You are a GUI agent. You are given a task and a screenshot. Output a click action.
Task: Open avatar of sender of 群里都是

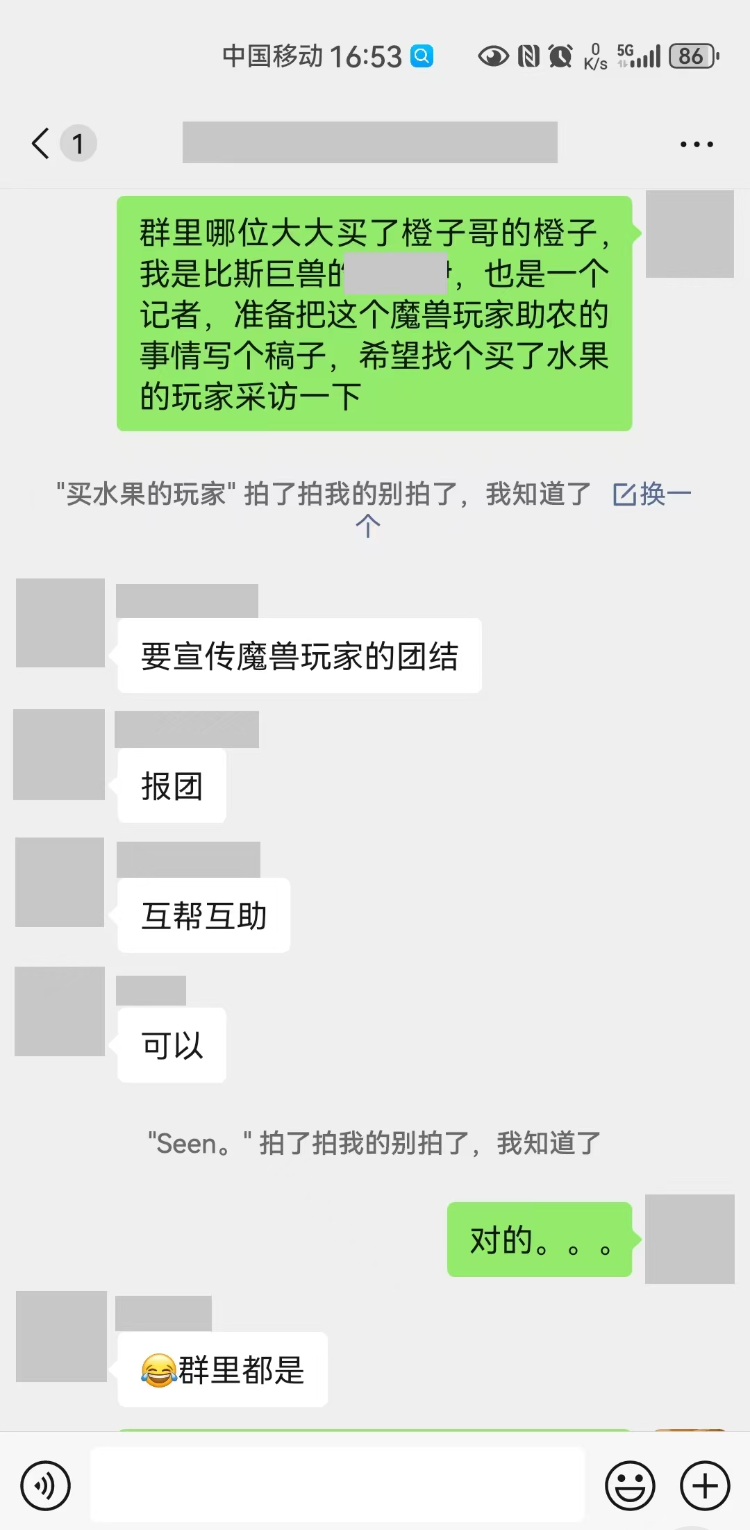(x=61, y=1336)
